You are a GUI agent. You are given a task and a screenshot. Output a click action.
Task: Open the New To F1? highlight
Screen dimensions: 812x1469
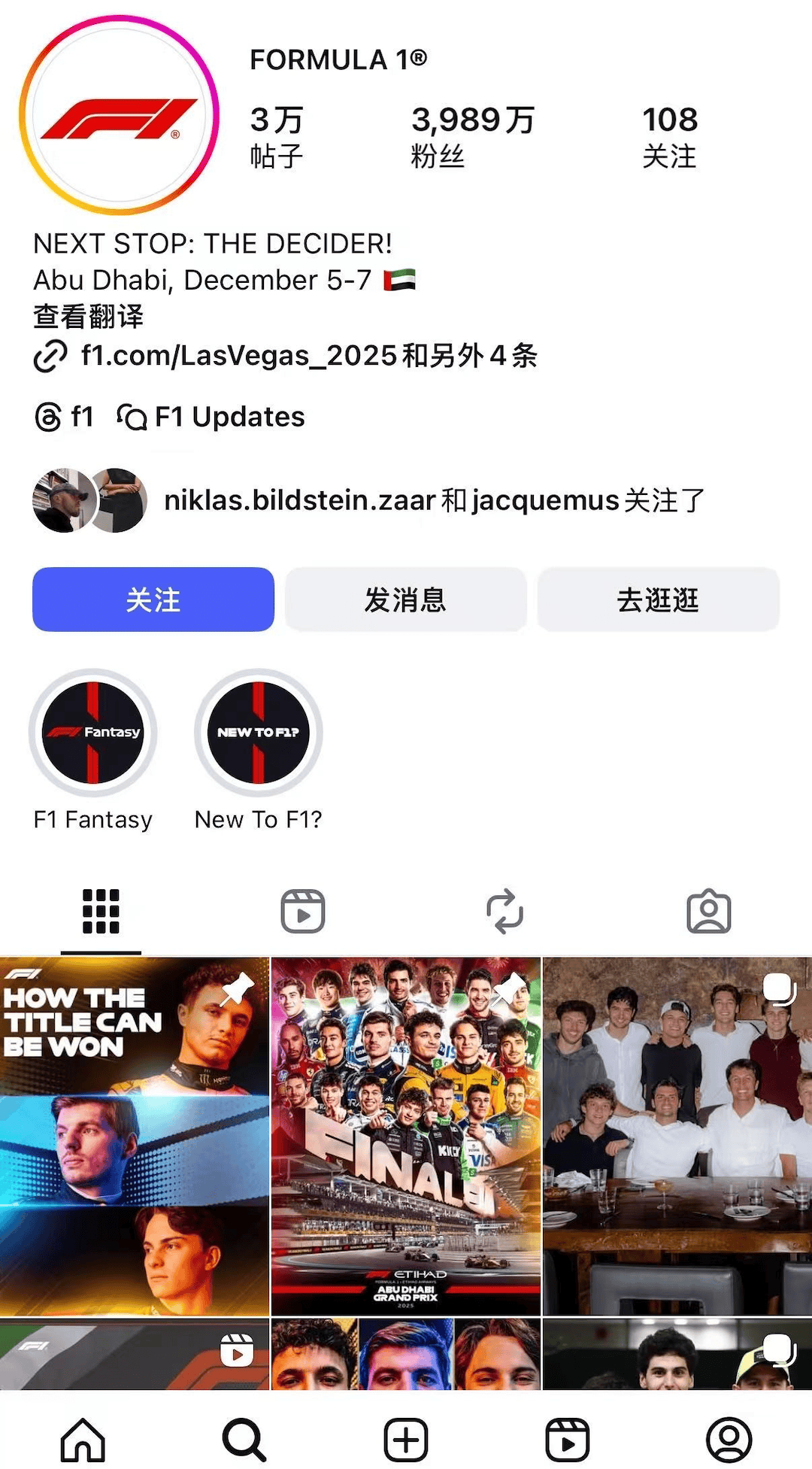coord(258,733)
